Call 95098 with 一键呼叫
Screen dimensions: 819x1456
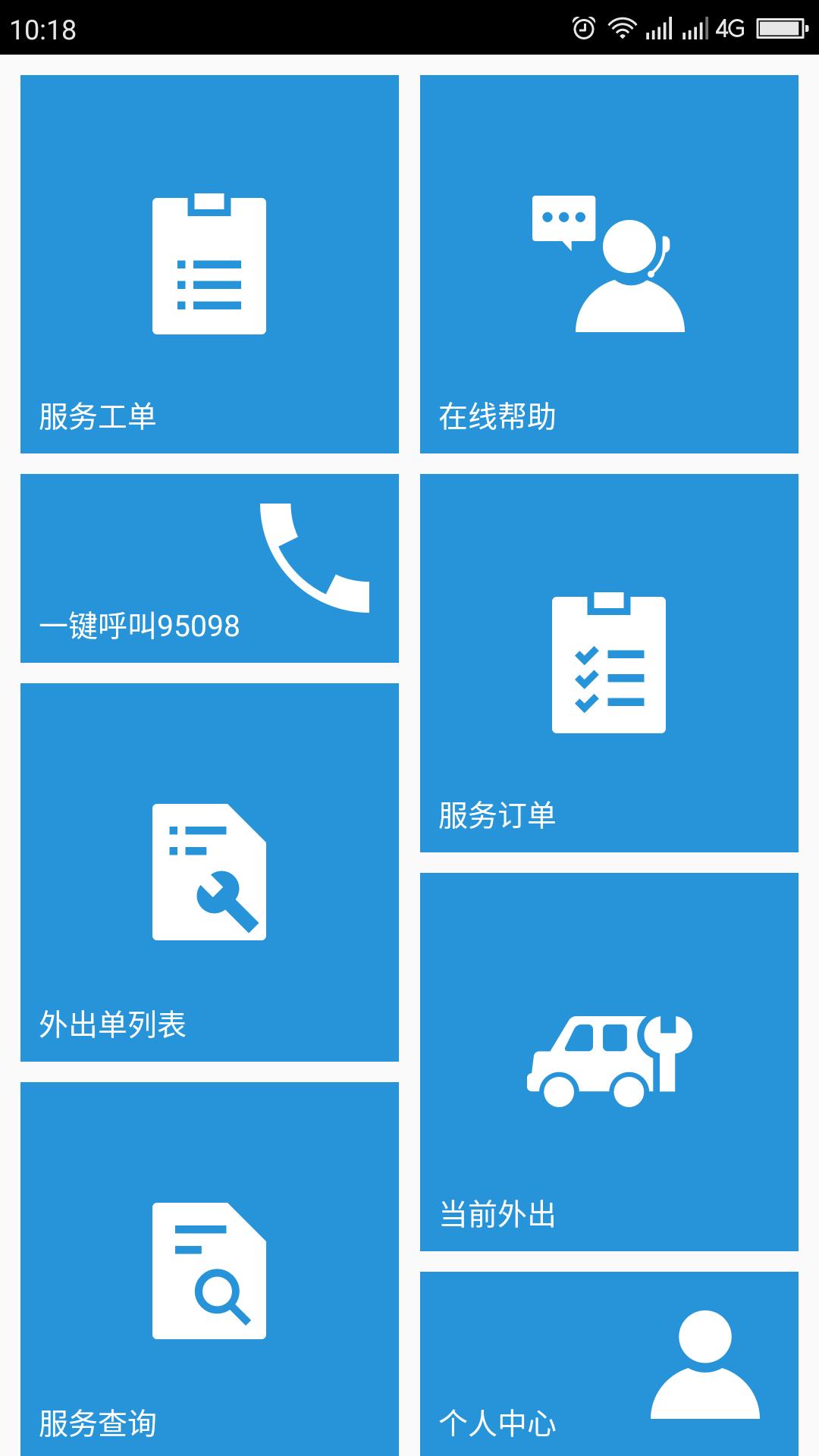[209, 568]
